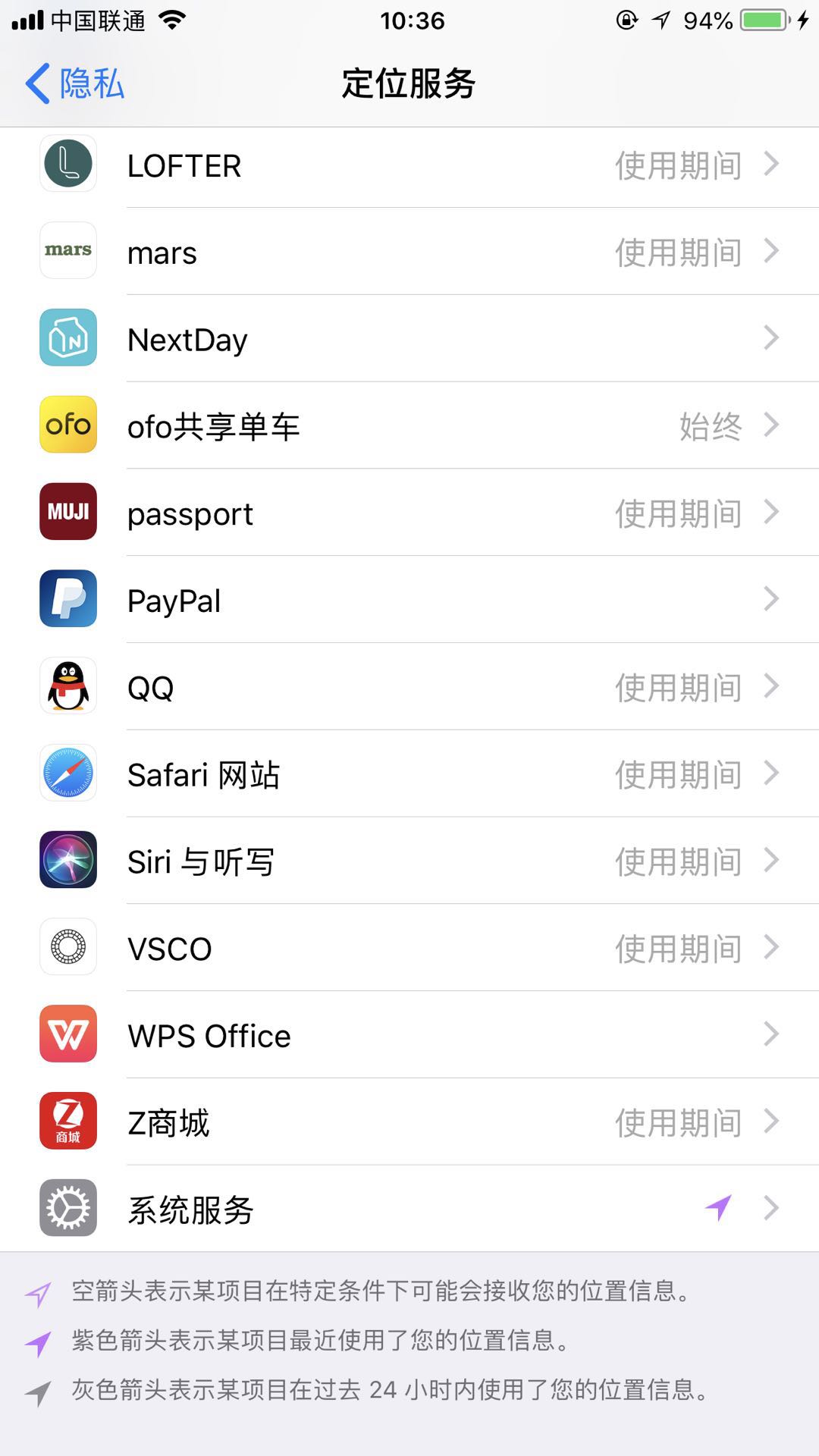Open 系统服务 row
The height and width of the screenshot is (1456, 819).
coord(409,1208)
